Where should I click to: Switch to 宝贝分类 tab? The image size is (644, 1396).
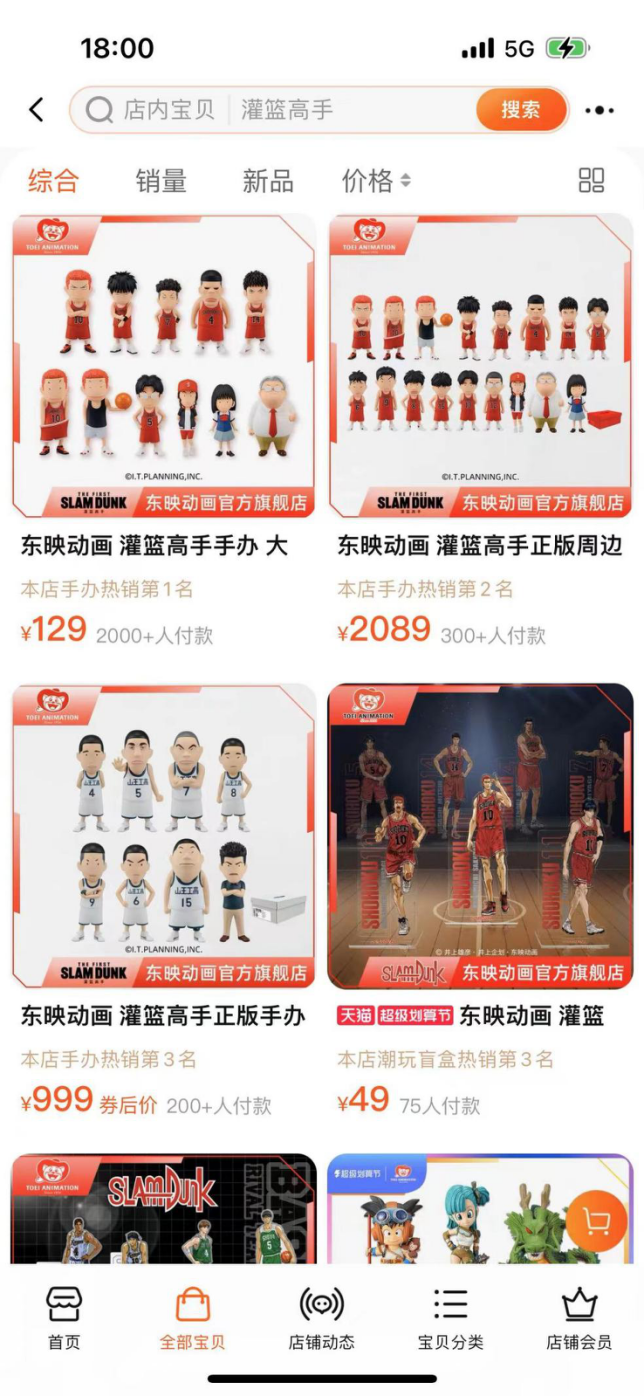pos(450,1319)
